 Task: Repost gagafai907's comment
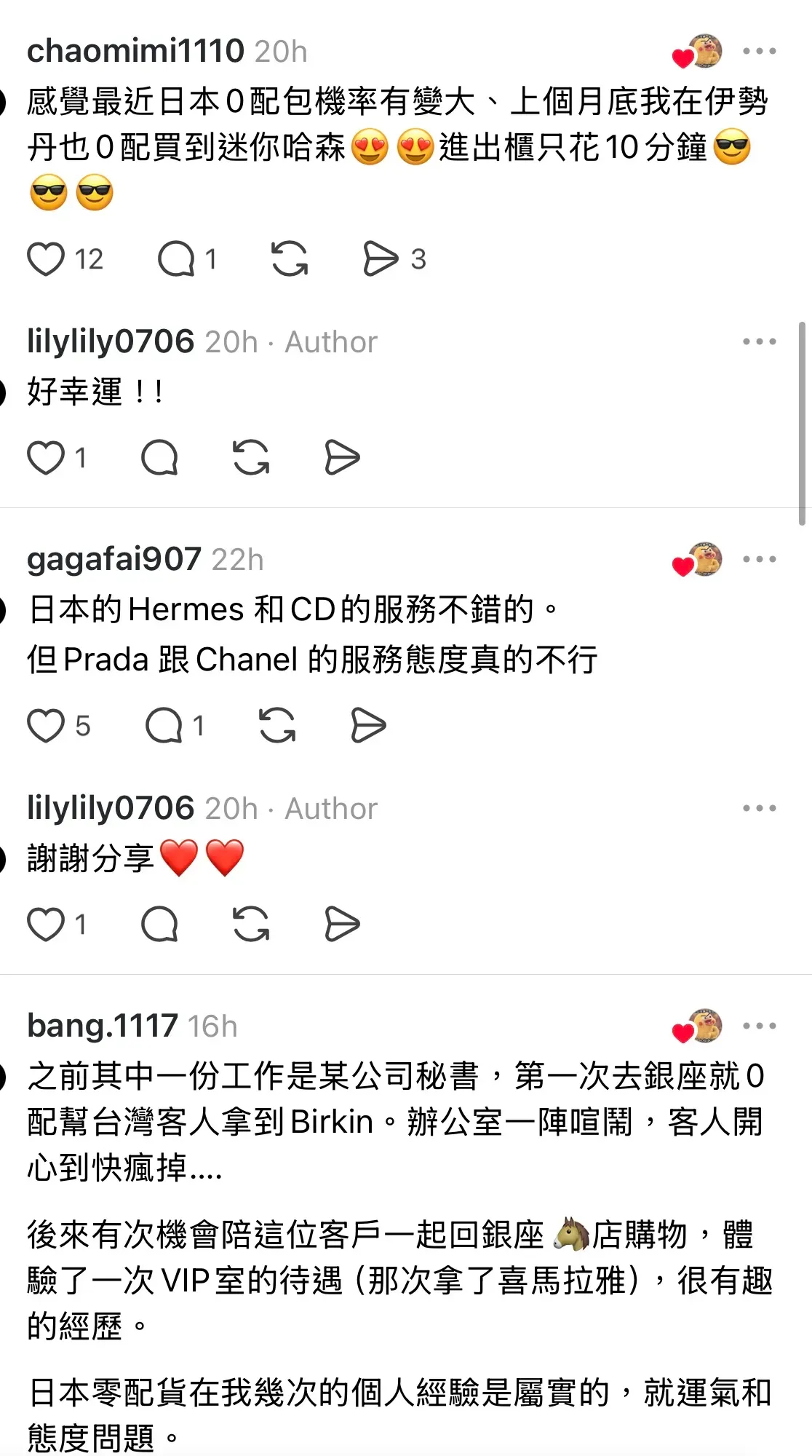(x=277, y=726)
